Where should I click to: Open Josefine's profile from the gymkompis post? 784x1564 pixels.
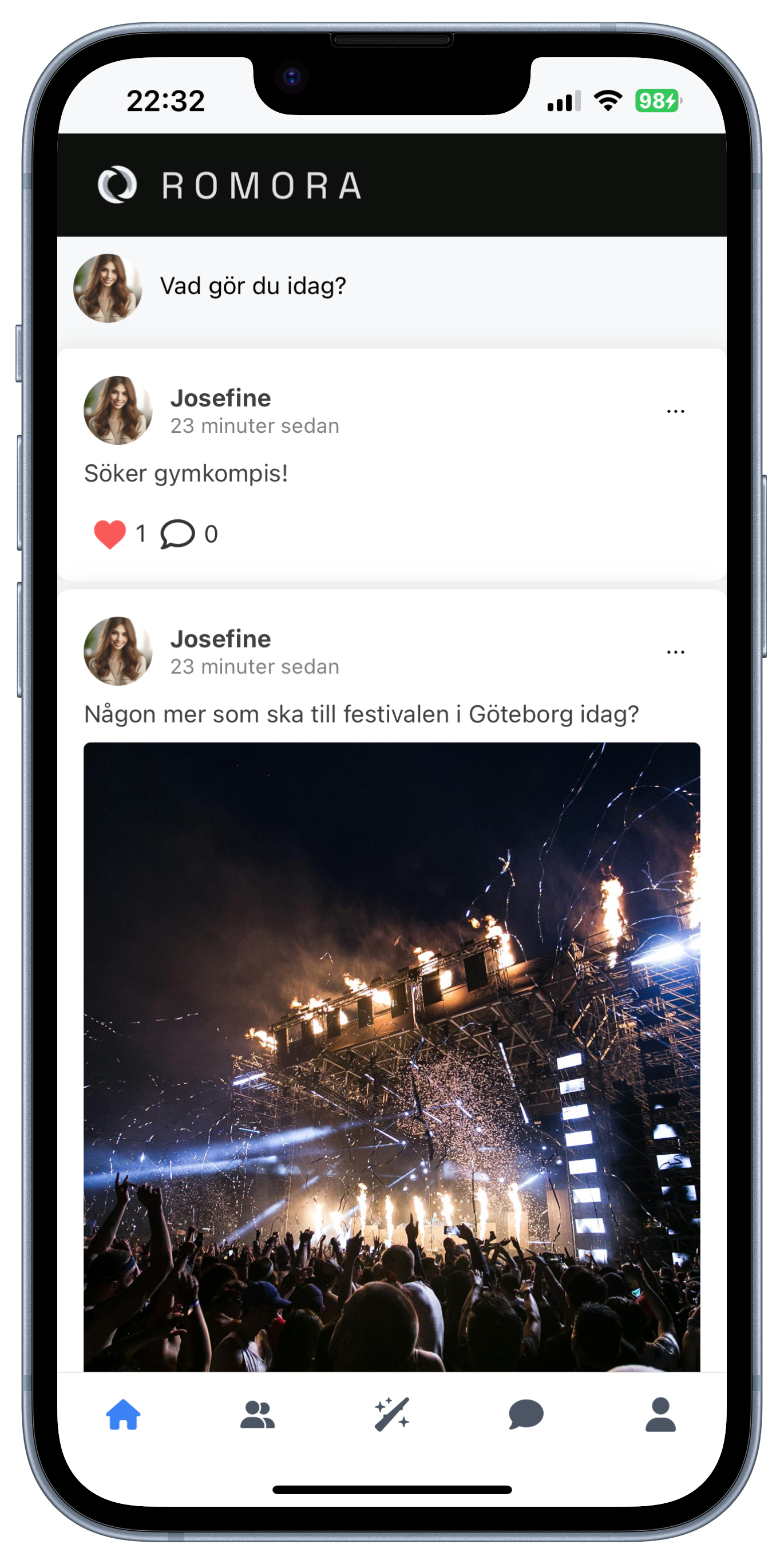(118, 410)
